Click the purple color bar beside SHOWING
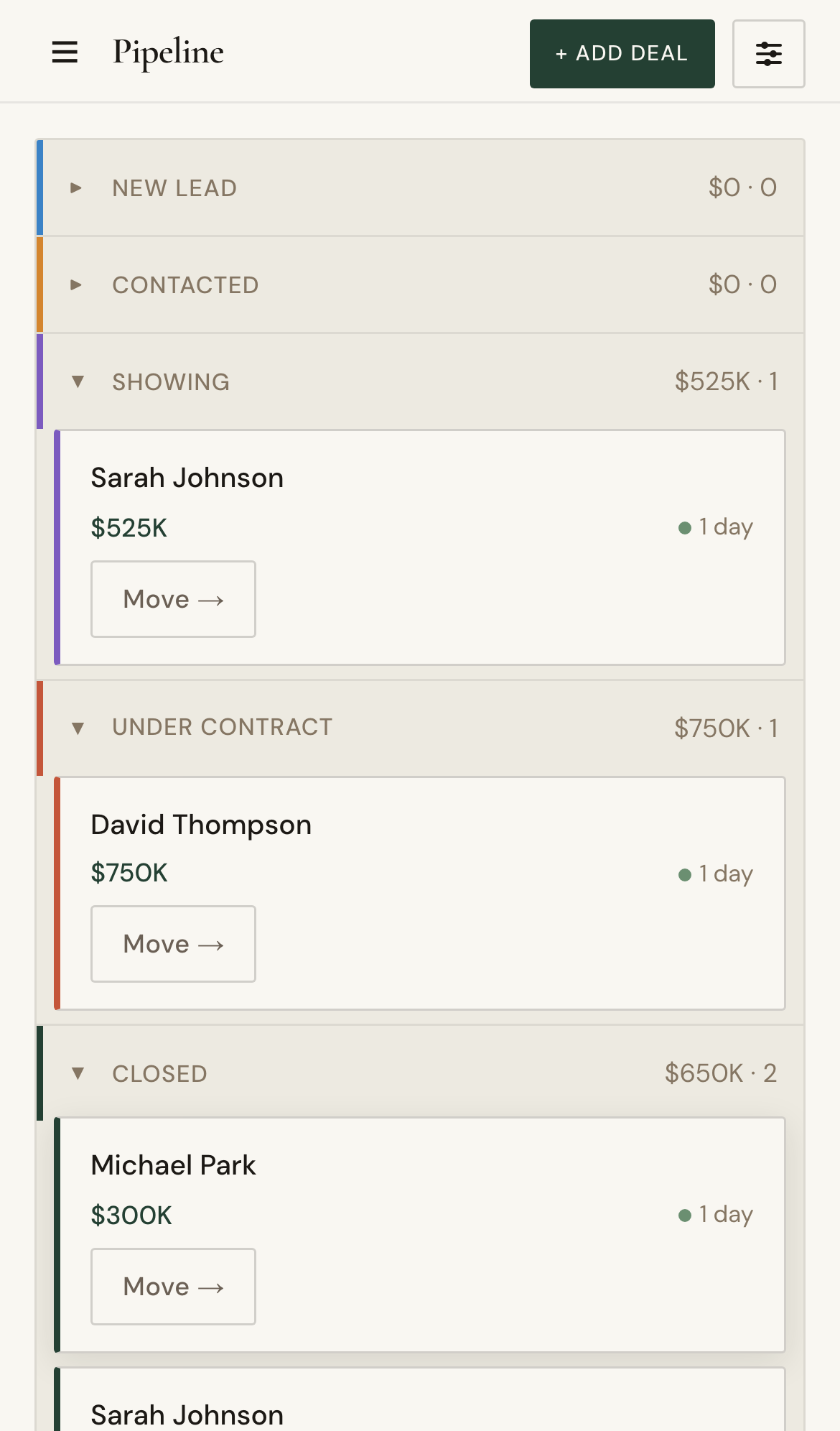Image resolution: width=840 pixels, height=1431 pixels. pos(39,381)
